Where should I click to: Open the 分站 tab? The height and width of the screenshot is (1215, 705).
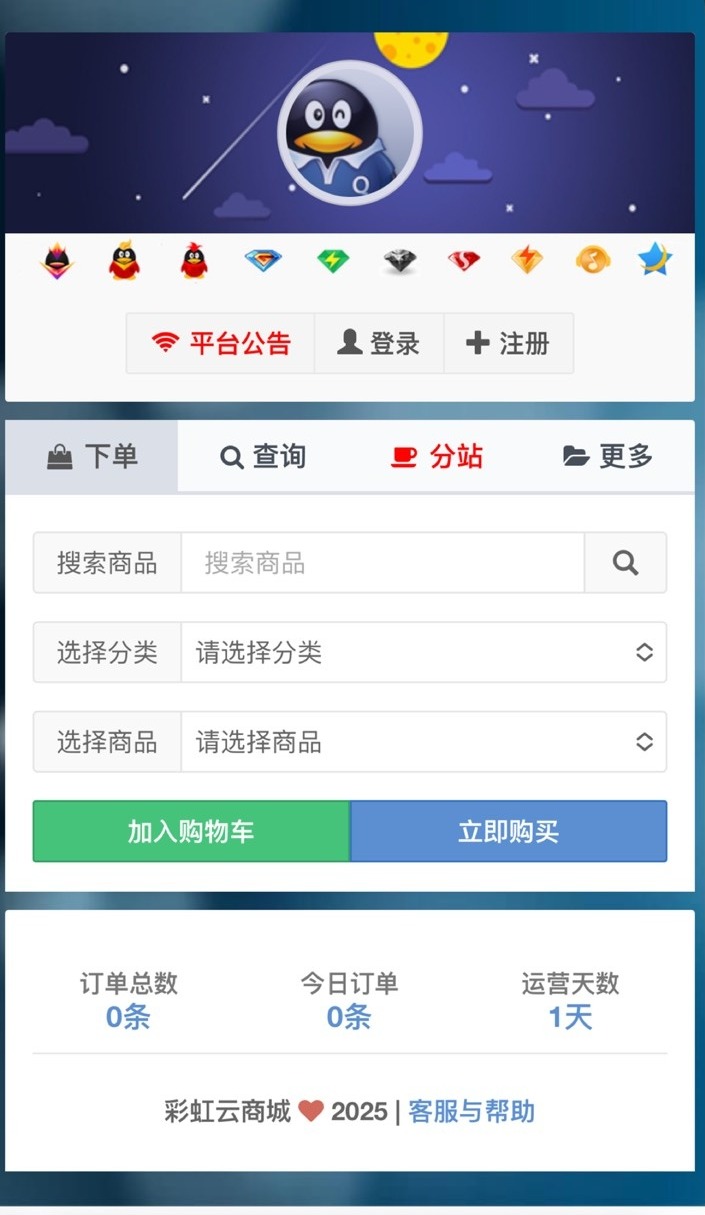click(x=436, y=457)
